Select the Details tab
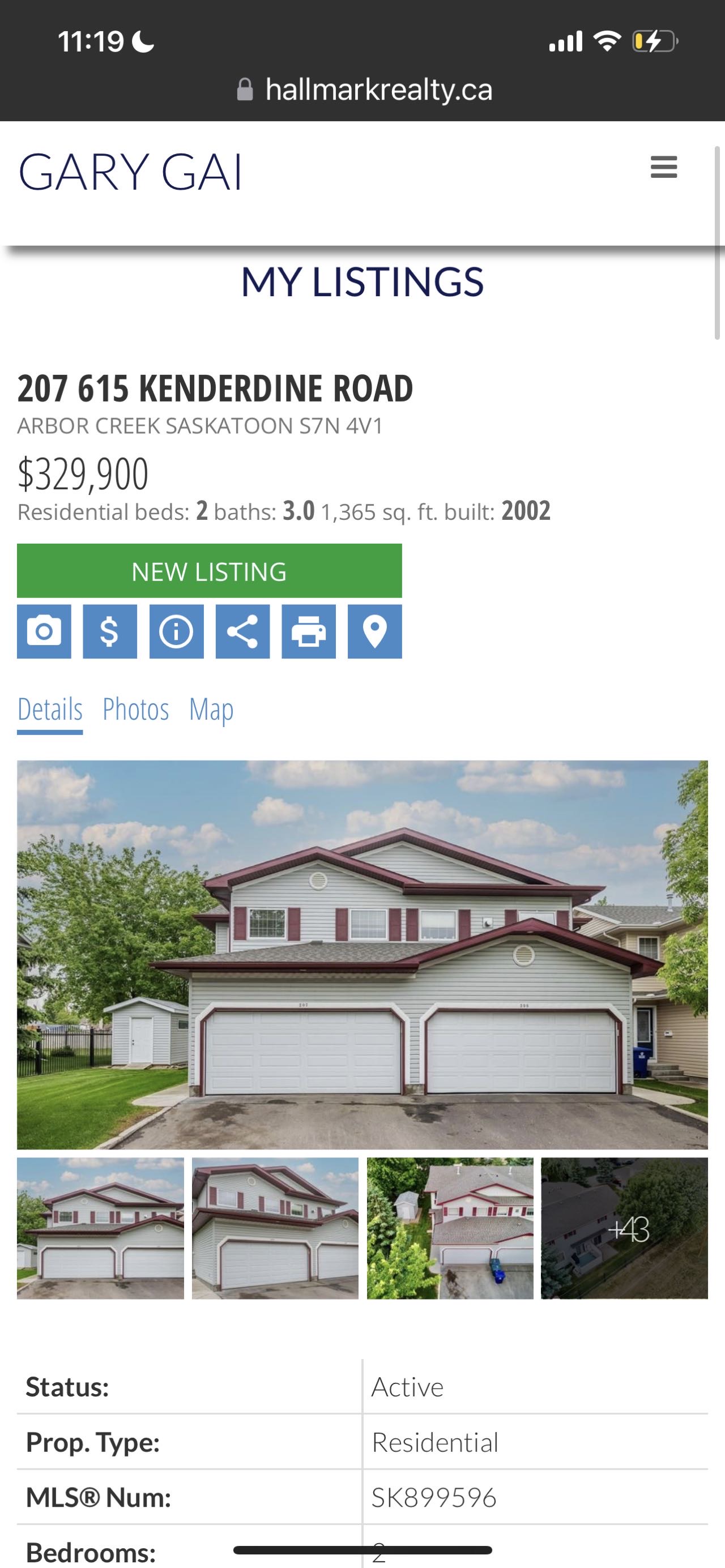Viewport: 725px width, 1568px height. (x=50, y=709)
